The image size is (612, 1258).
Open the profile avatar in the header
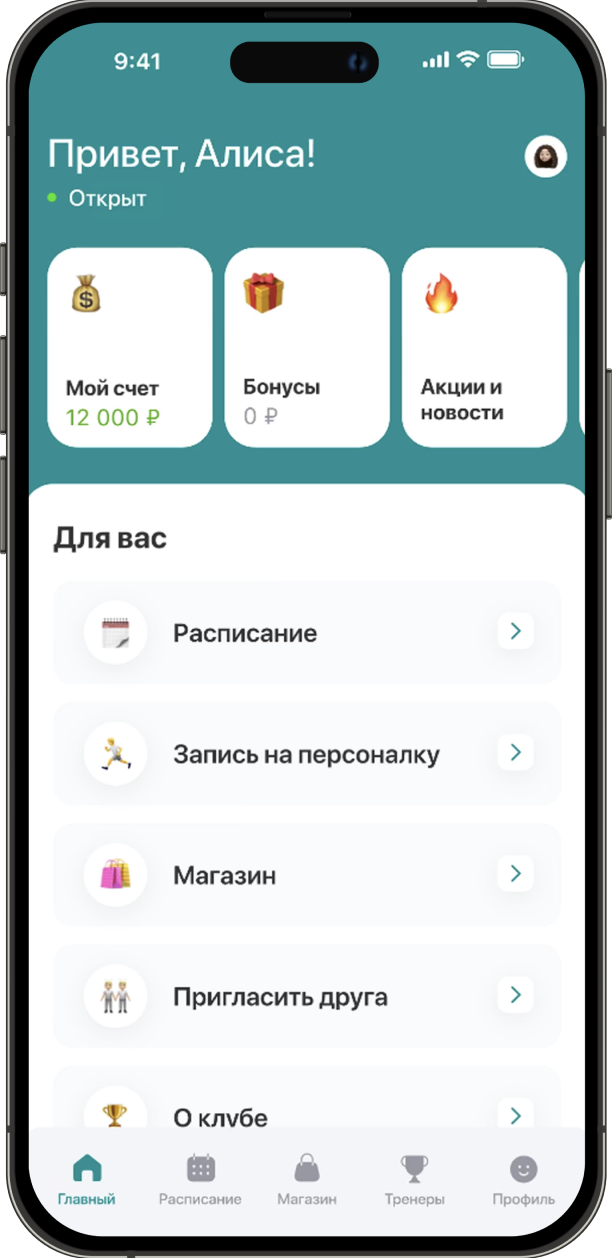[546, 156]
